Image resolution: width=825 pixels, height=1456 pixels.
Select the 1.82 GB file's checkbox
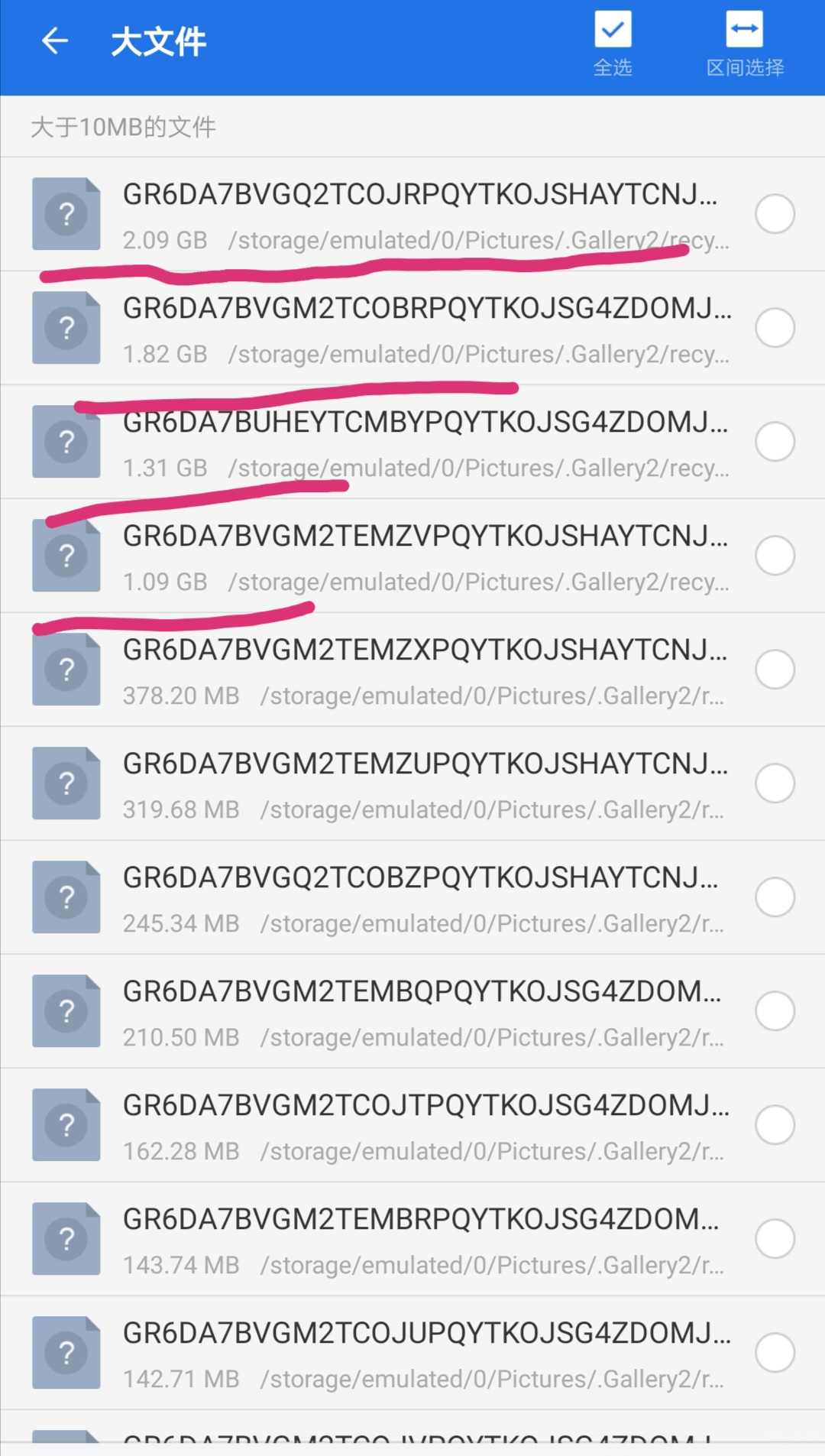coord(775,328)
